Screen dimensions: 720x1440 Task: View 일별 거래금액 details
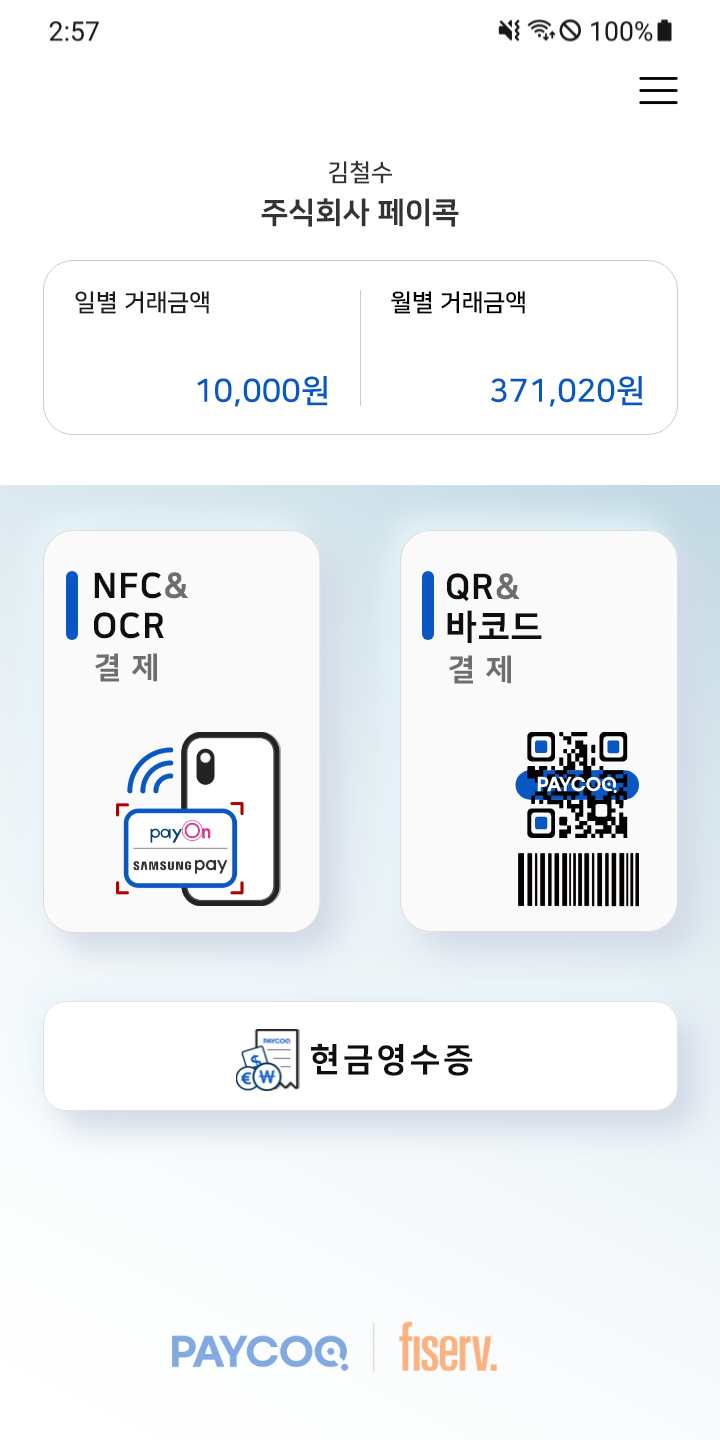(202, 348)
